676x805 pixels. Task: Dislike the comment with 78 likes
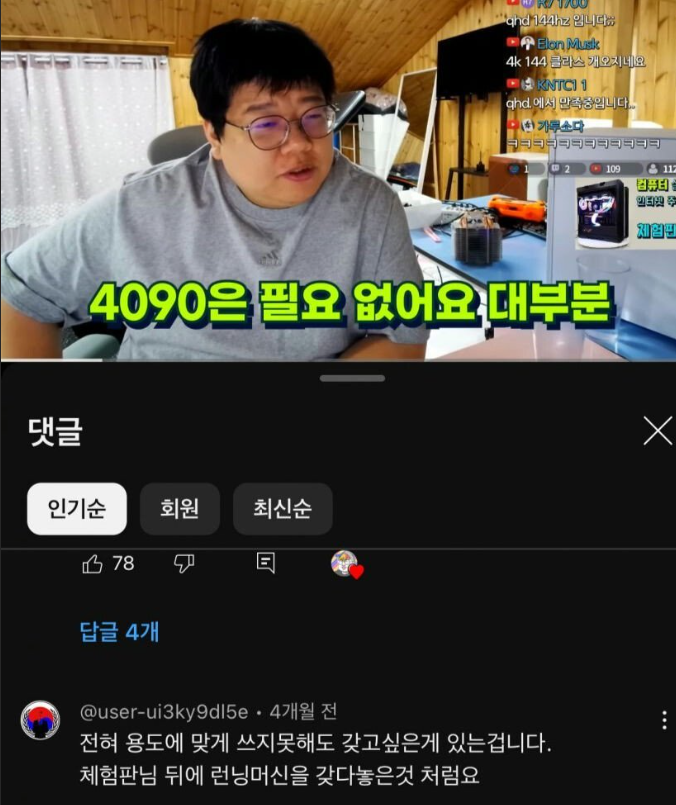pyautogui.click(x=184, y=564)
